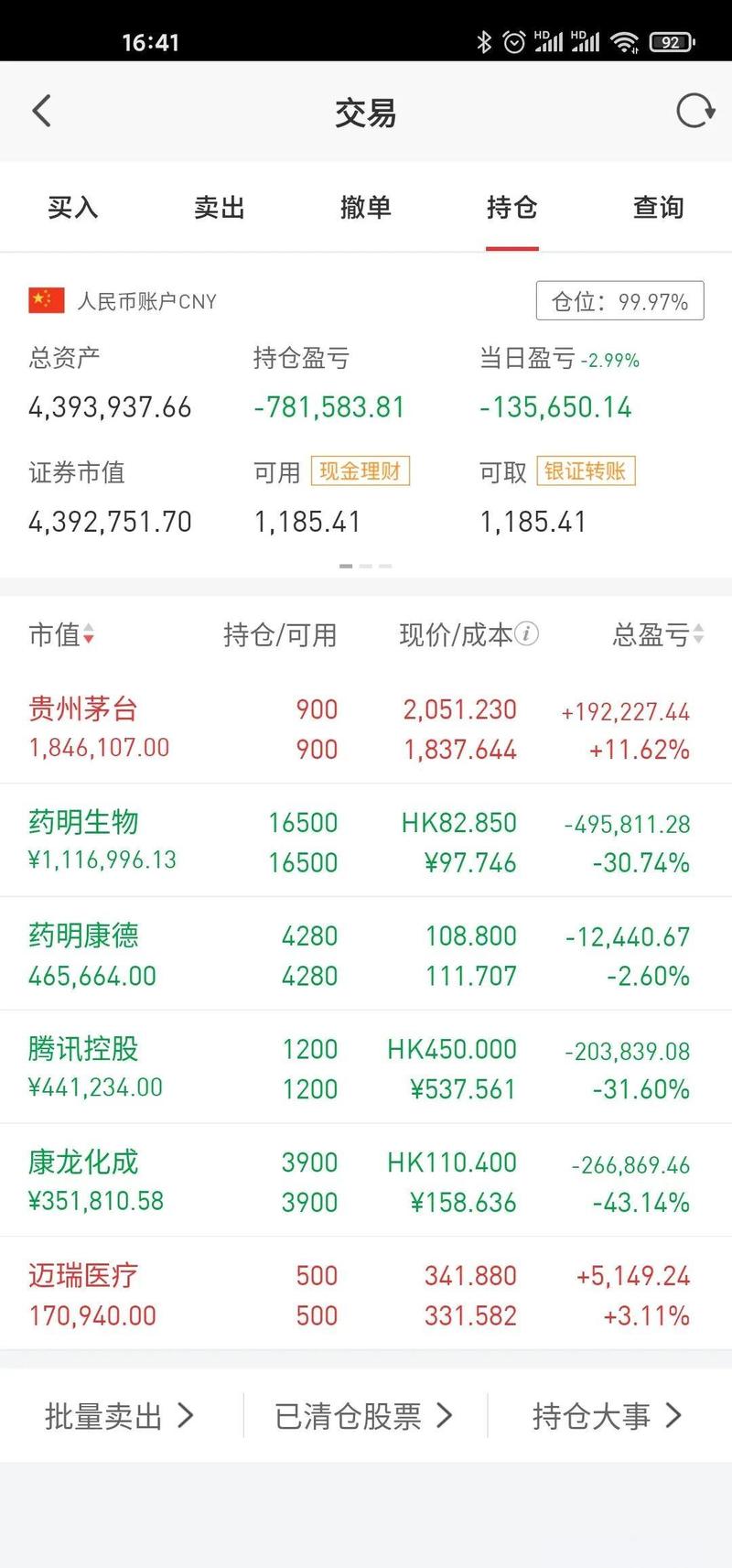732x1568 pixels.
Task: Tap the alarm clock icon in status bar
Action: click(513, 40)
